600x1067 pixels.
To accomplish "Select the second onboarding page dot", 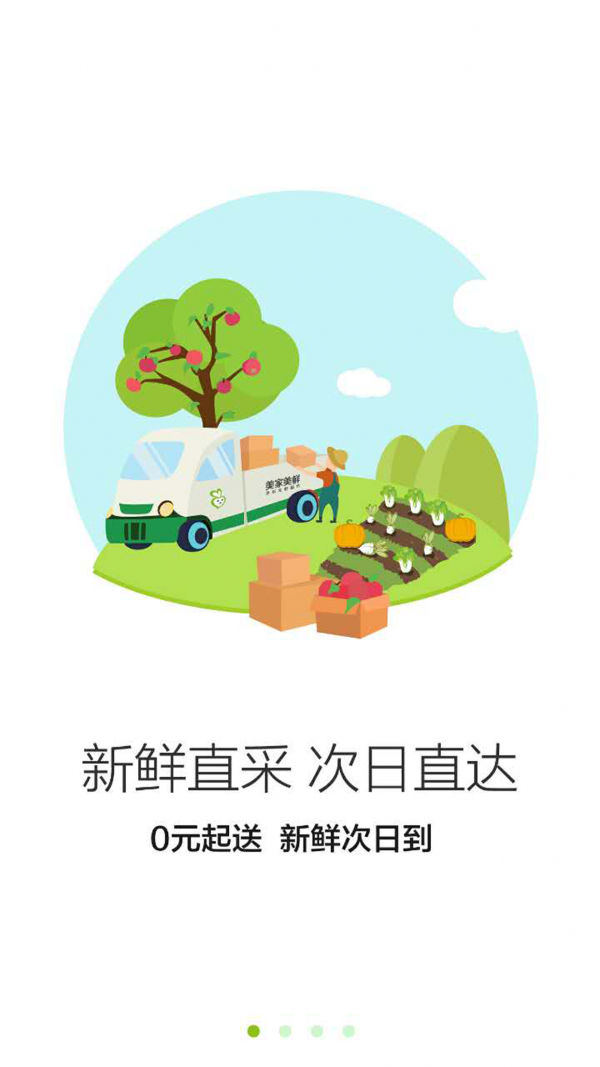I will point(285,1031).
